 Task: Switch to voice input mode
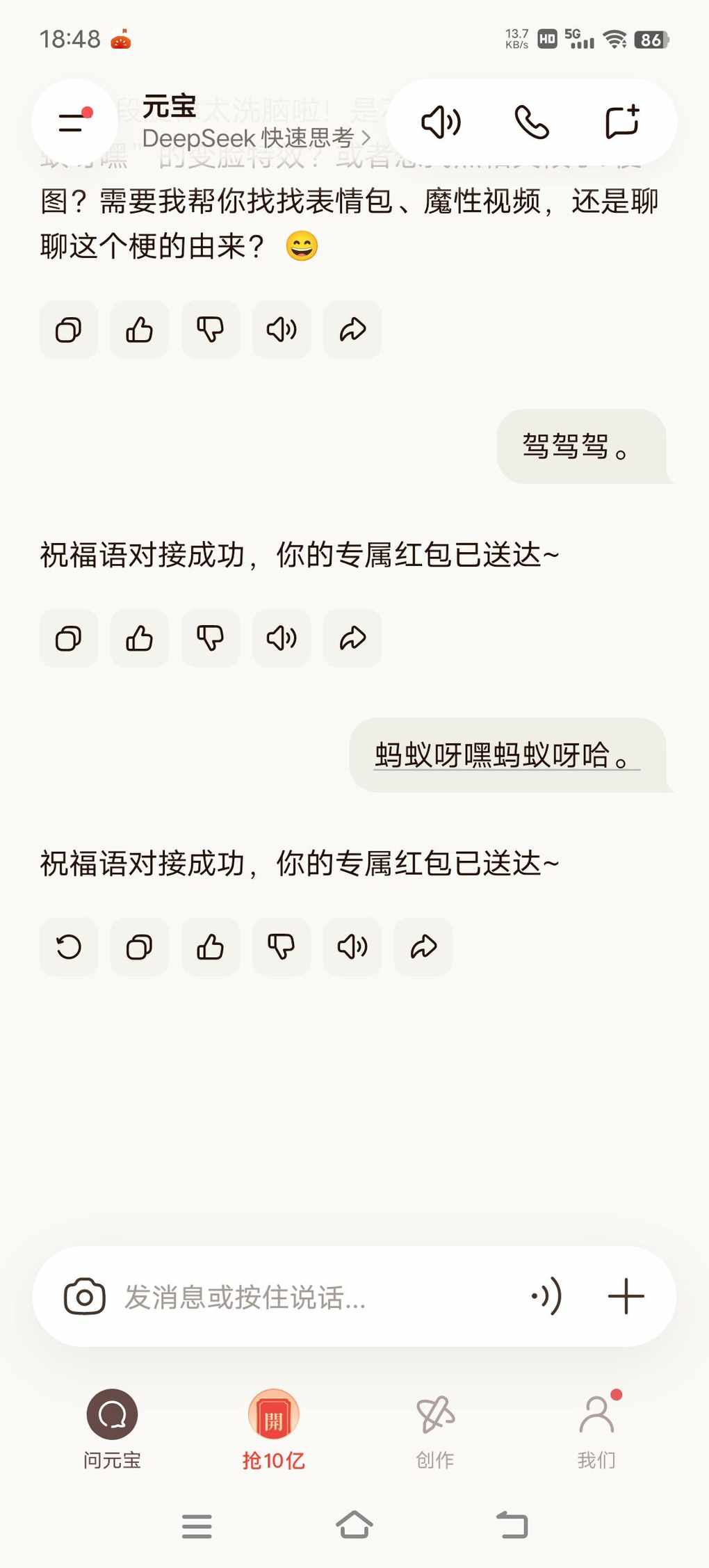[x=546, y=1296]
